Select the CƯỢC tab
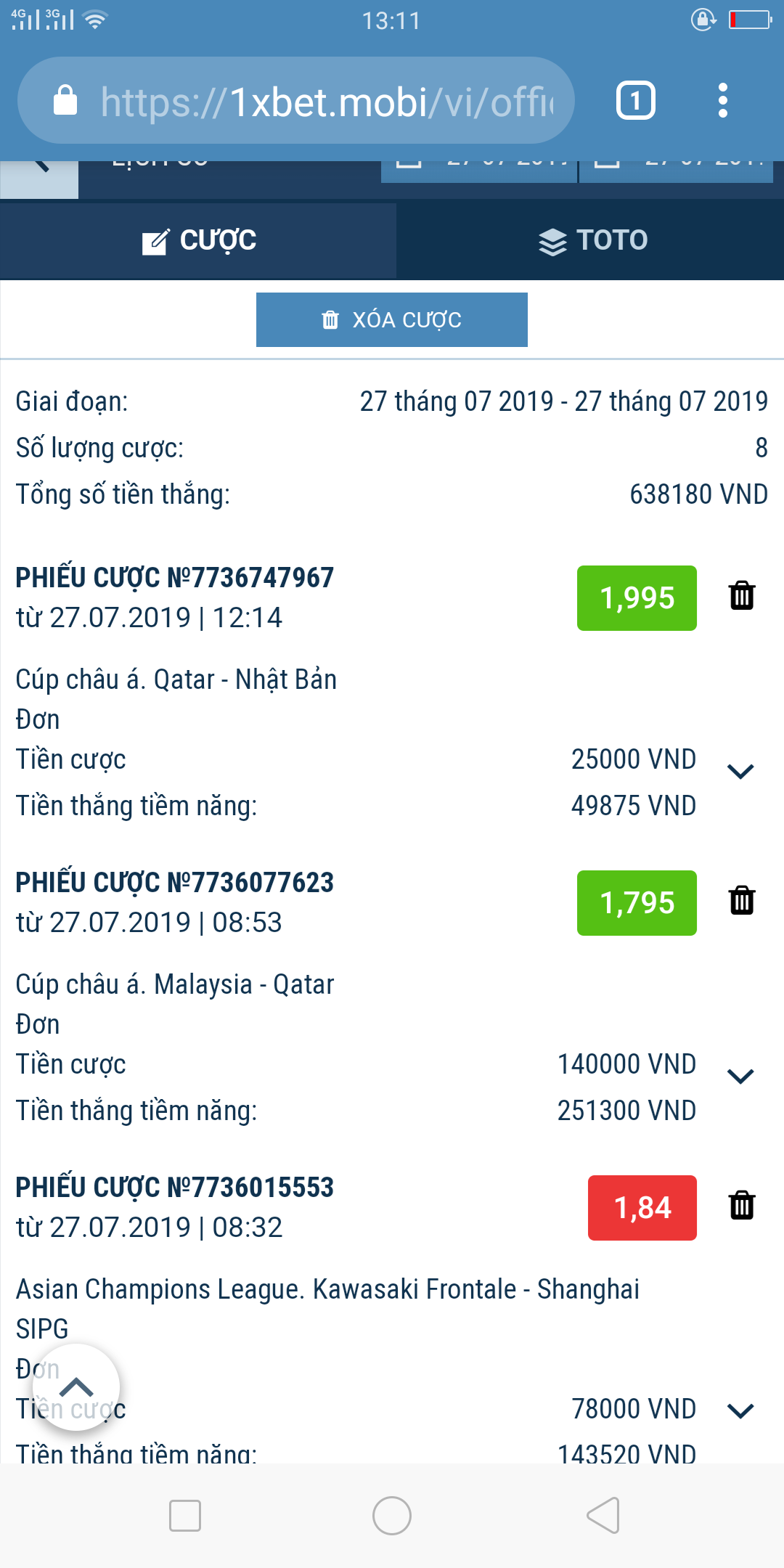 198,240
